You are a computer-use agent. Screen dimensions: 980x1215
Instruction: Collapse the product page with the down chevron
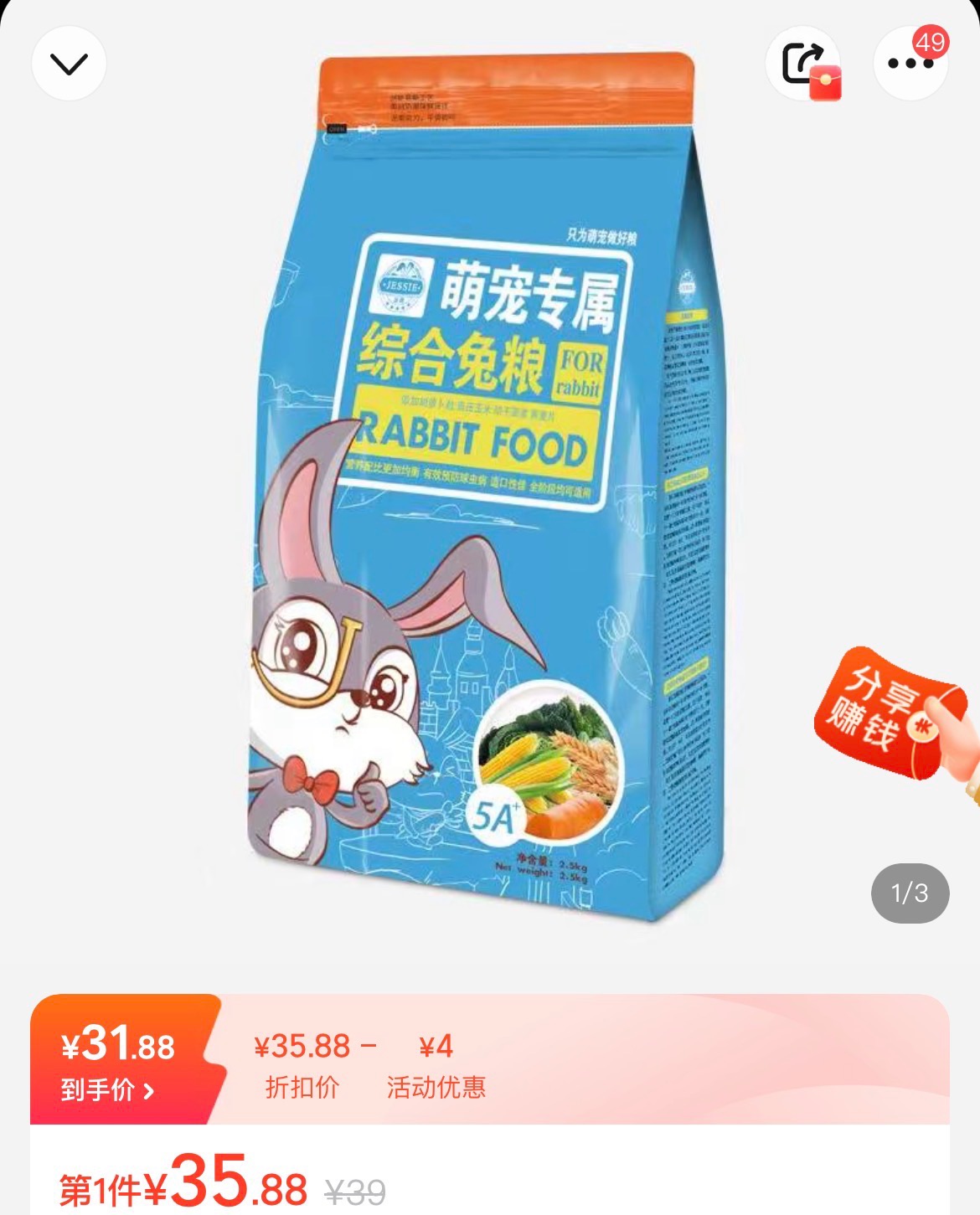[69, 64]
